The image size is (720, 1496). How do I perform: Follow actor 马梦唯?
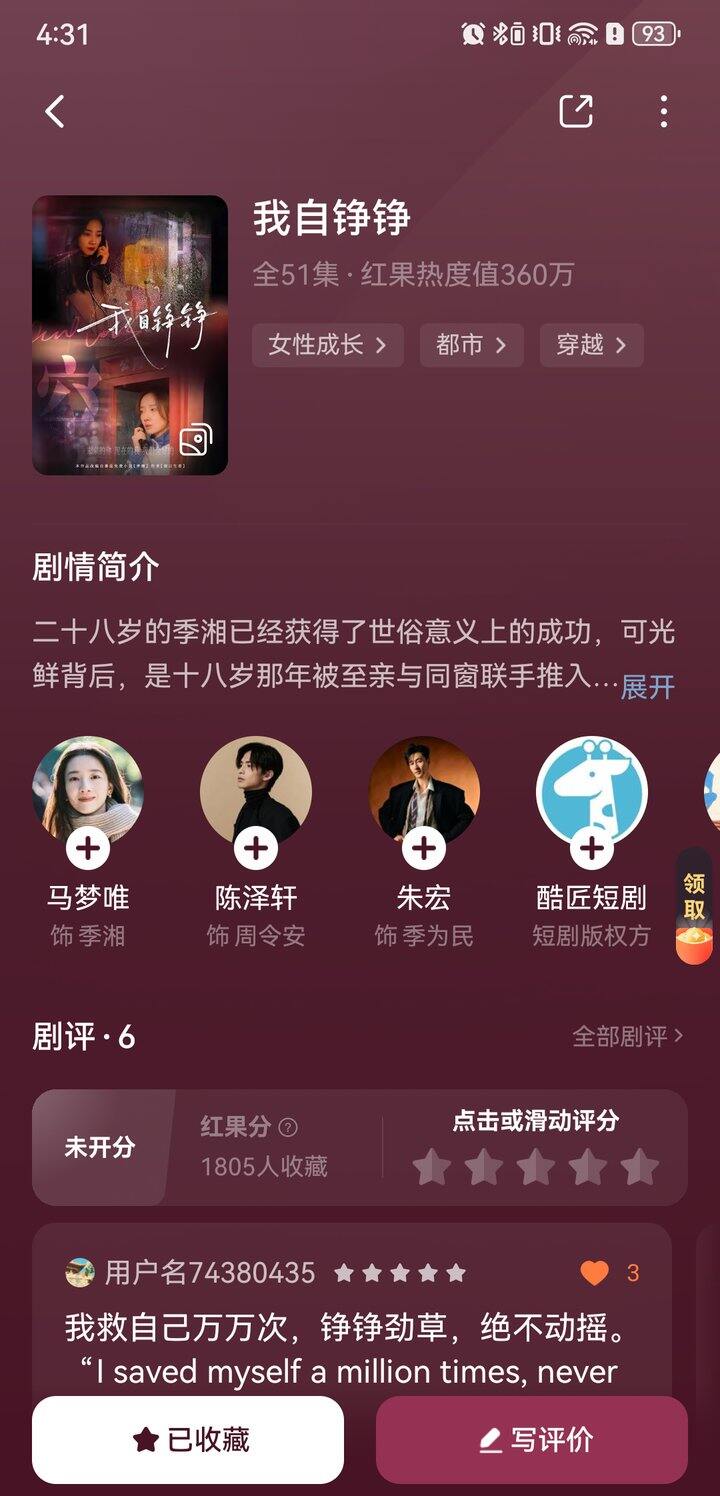(x=88, y=849)
